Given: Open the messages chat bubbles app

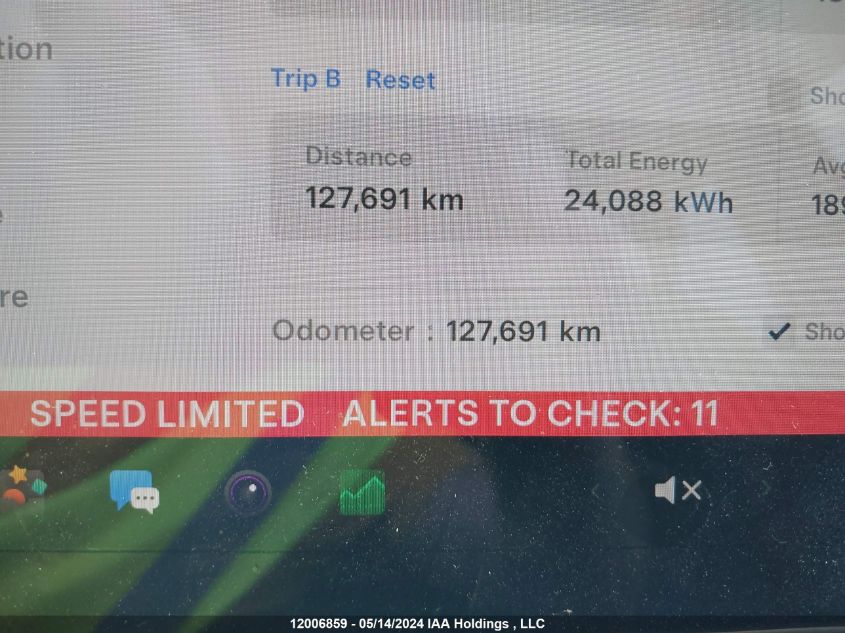Looking at the screenshot, I should [134, 491].
